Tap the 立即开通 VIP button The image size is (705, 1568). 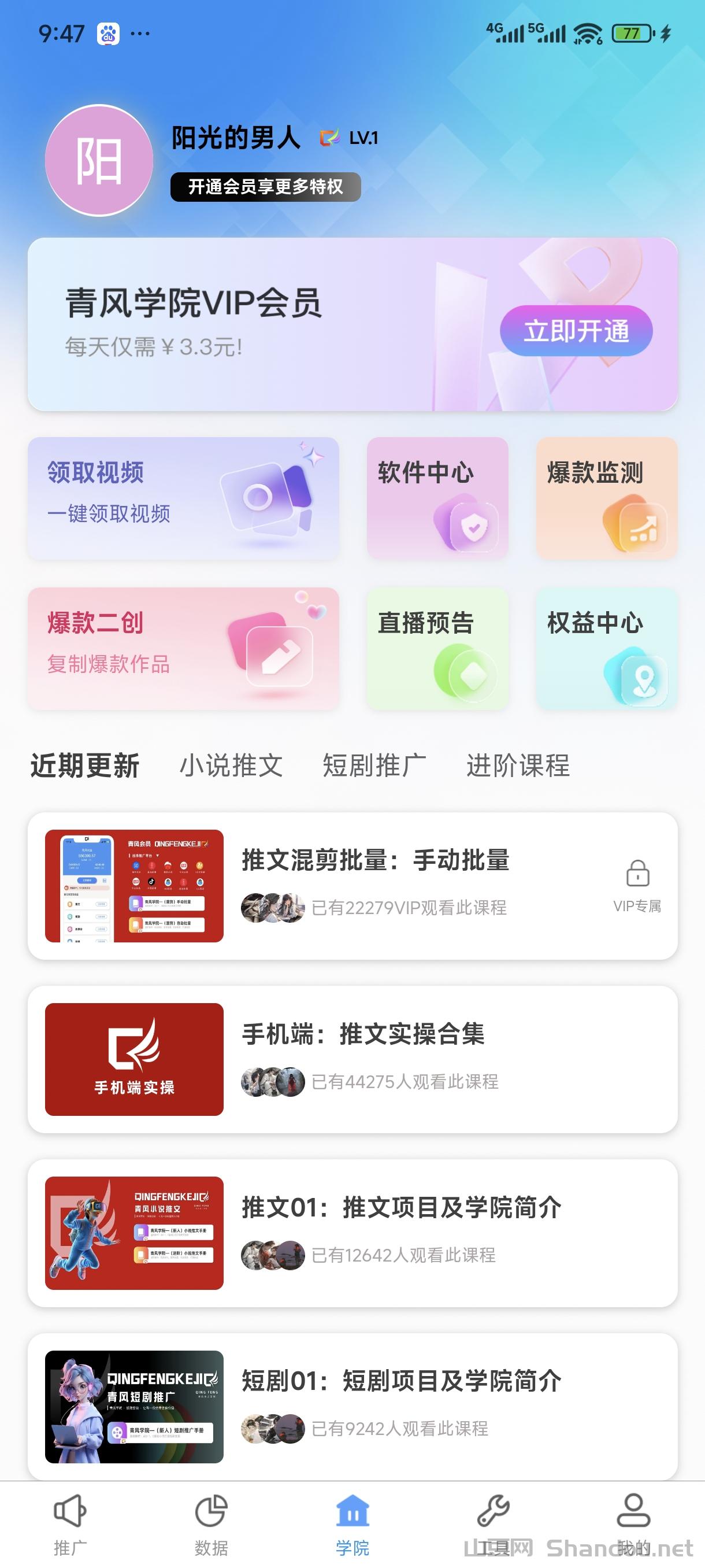(x=576, y=331)
